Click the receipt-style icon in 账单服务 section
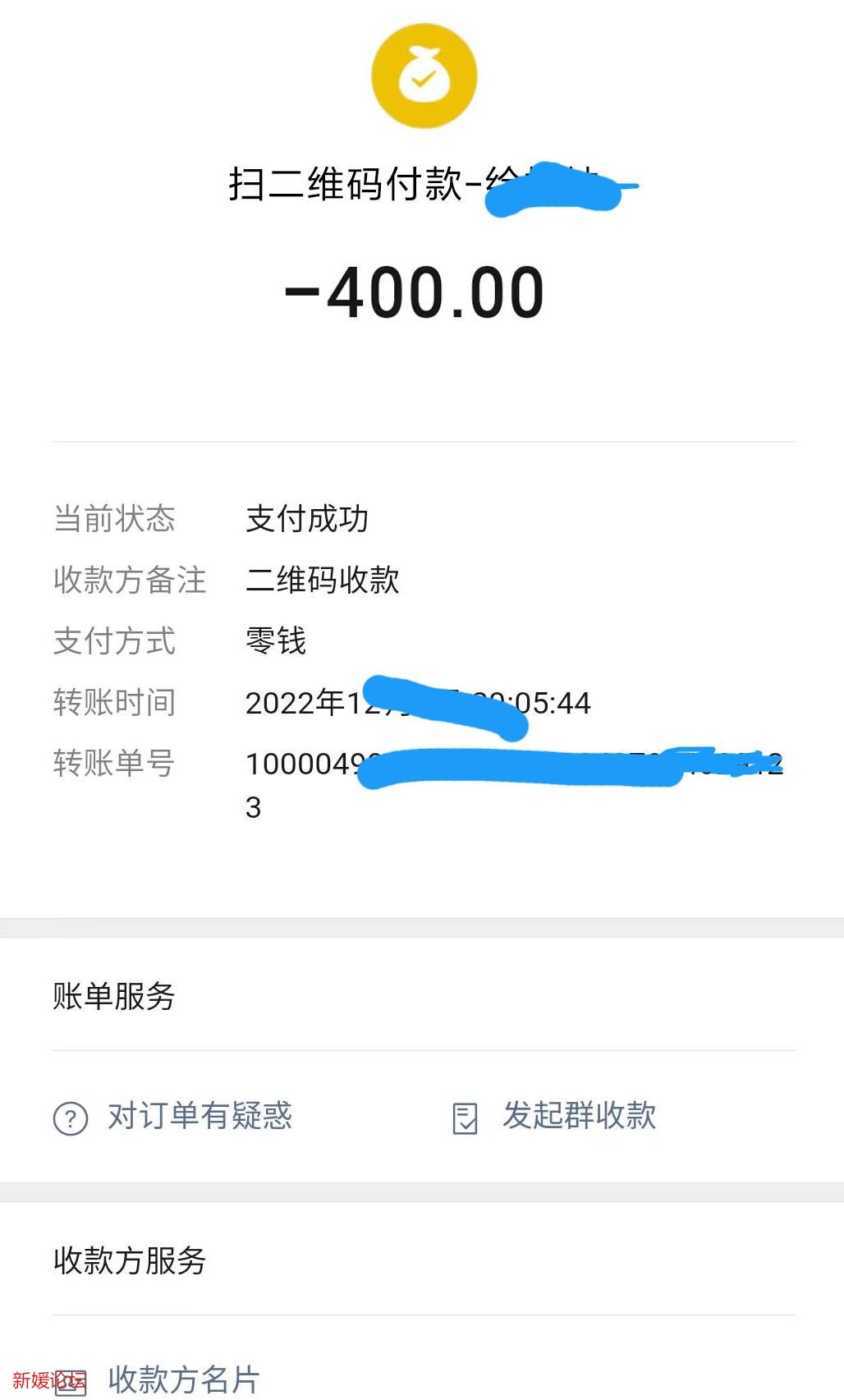 pyautogui.click(x=465, y=1117)
